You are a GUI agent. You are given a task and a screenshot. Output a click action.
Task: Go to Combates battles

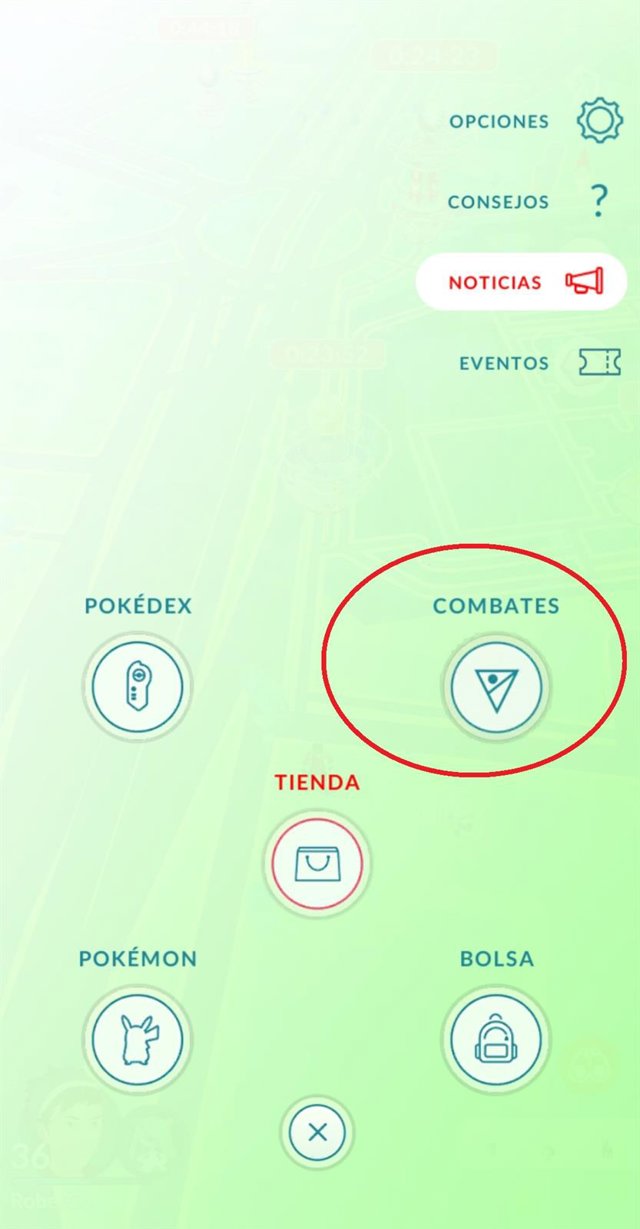pyautogui.click(x=496, y=688)
